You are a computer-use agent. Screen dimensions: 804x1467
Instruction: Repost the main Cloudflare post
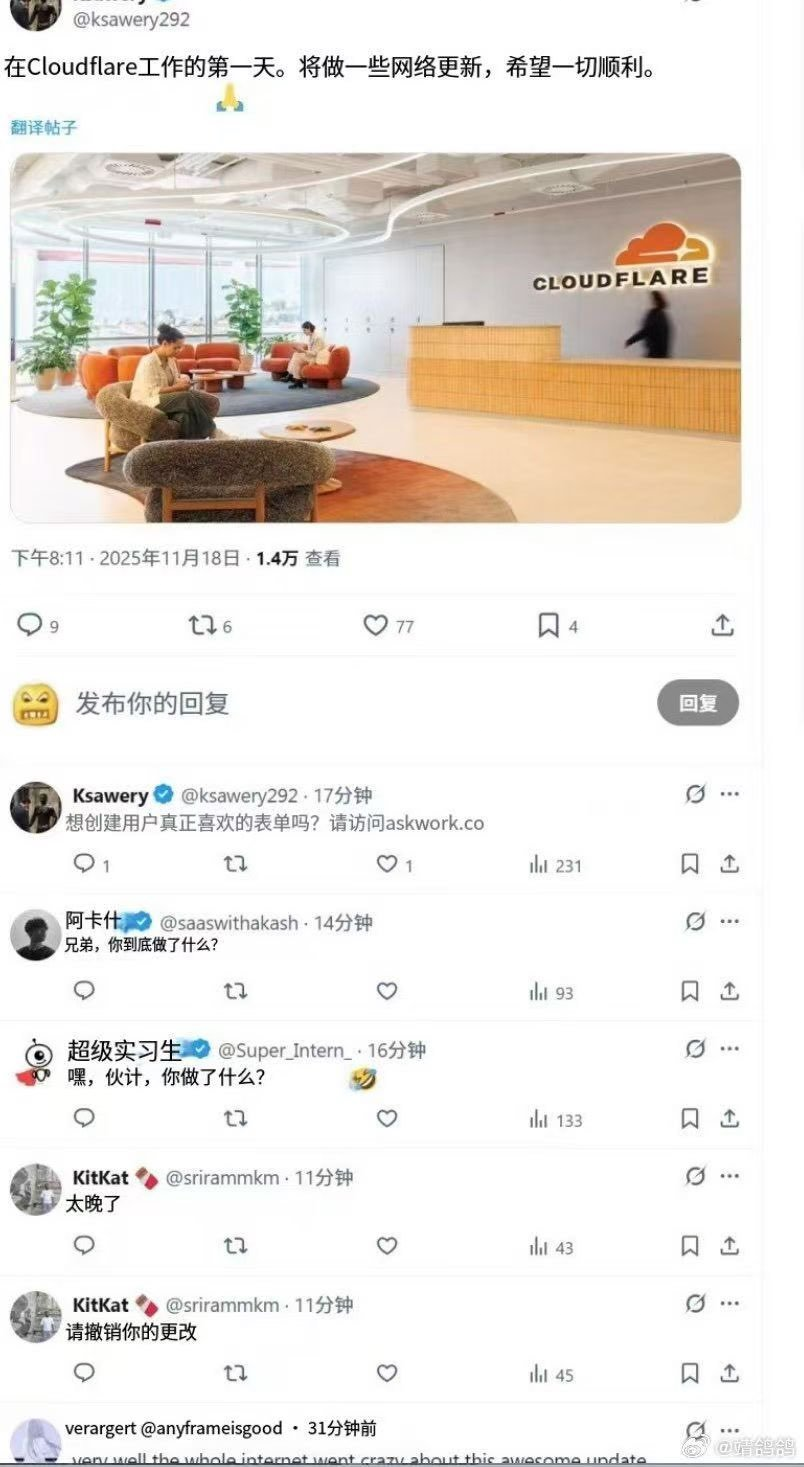(x=203, y=626)
